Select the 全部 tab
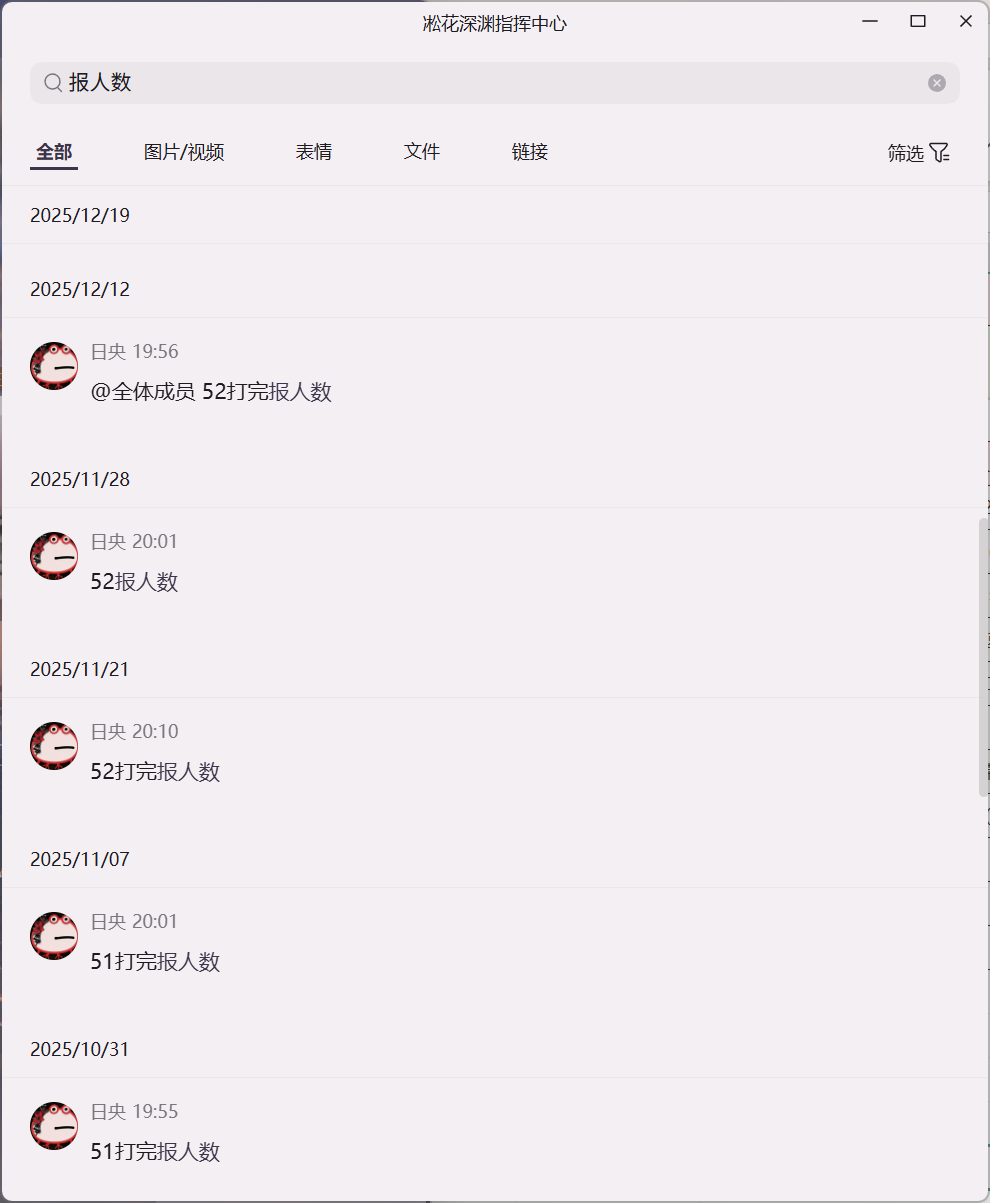 [54, 152]
